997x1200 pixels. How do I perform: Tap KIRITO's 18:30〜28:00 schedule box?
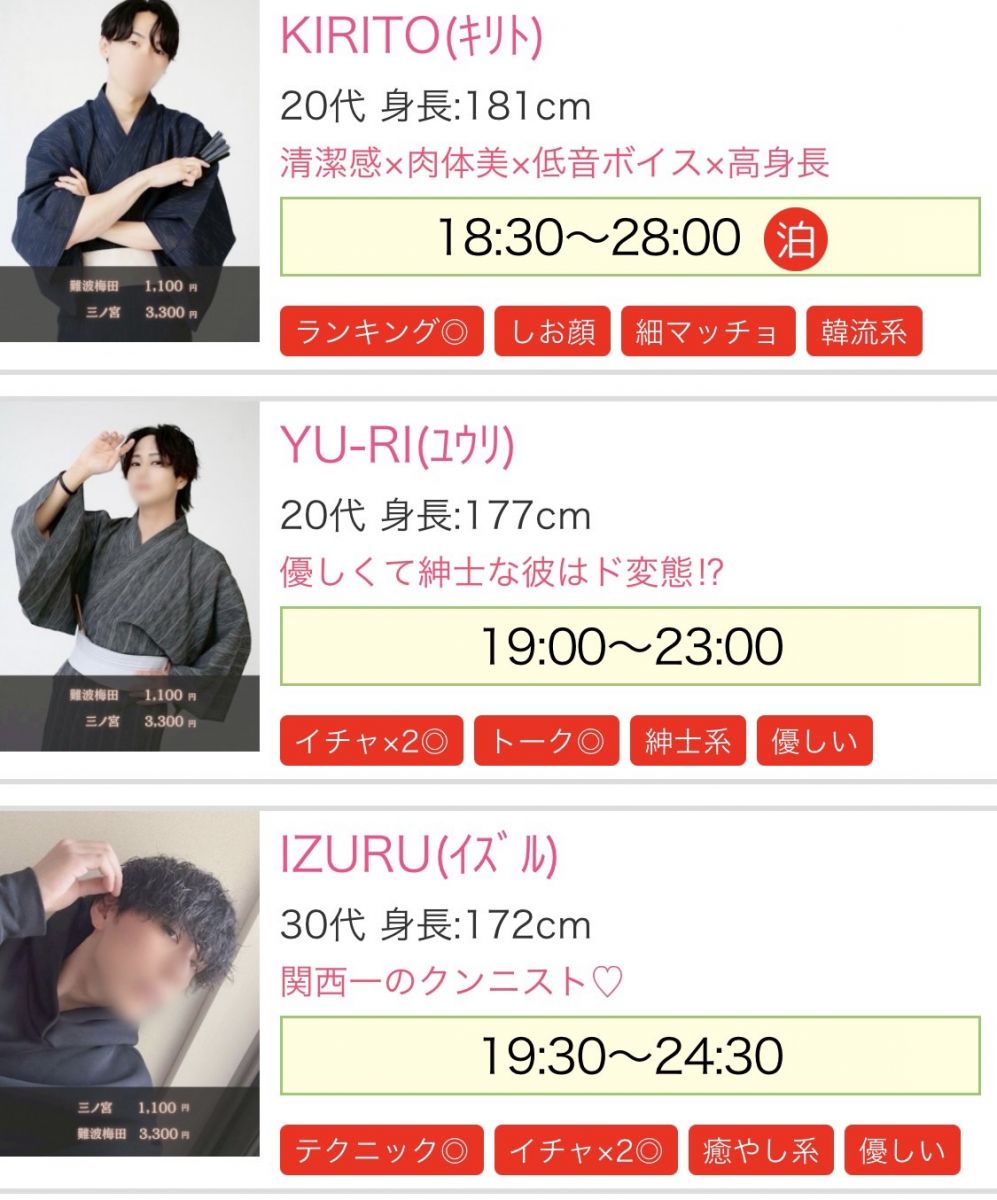[630, 238]
